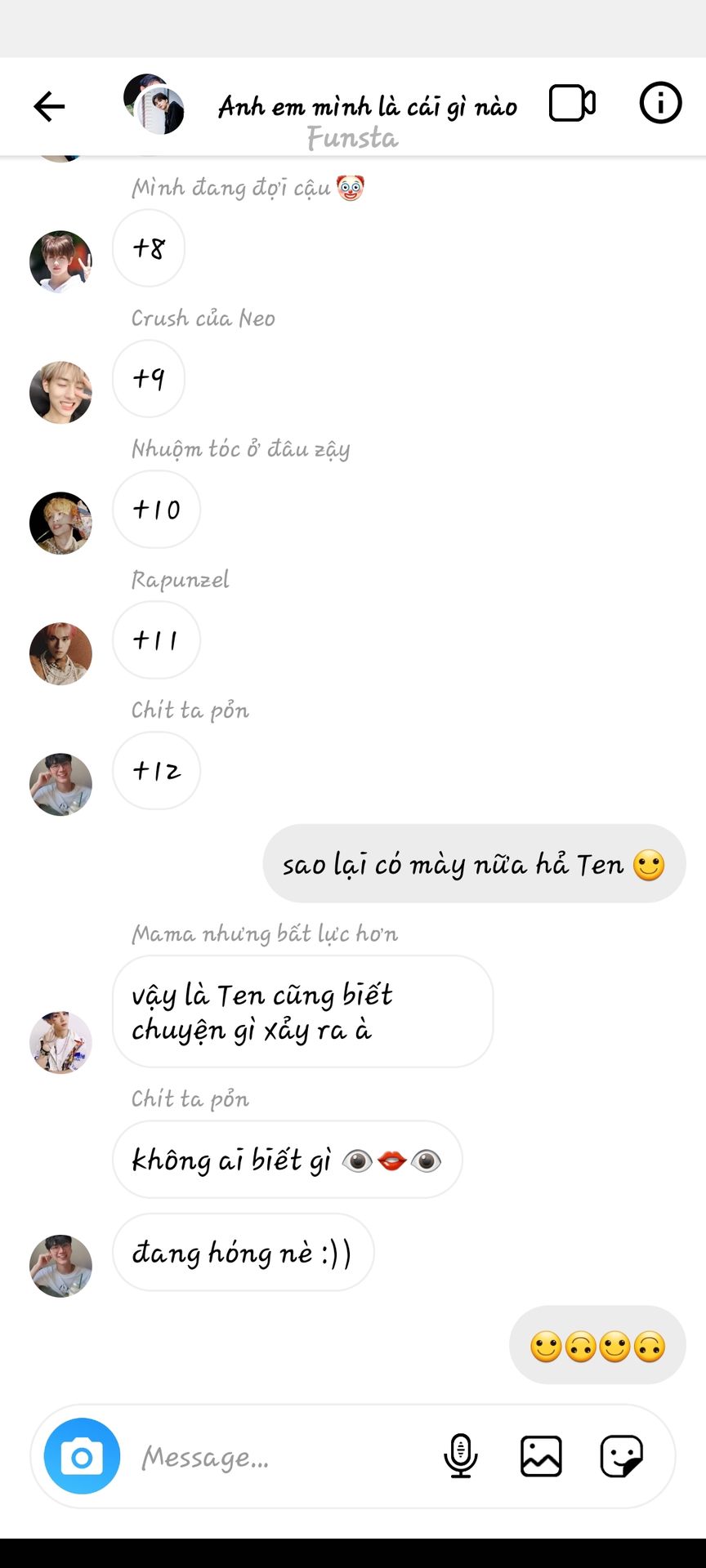Open avatar next to the +8 message

pos(60,262)
